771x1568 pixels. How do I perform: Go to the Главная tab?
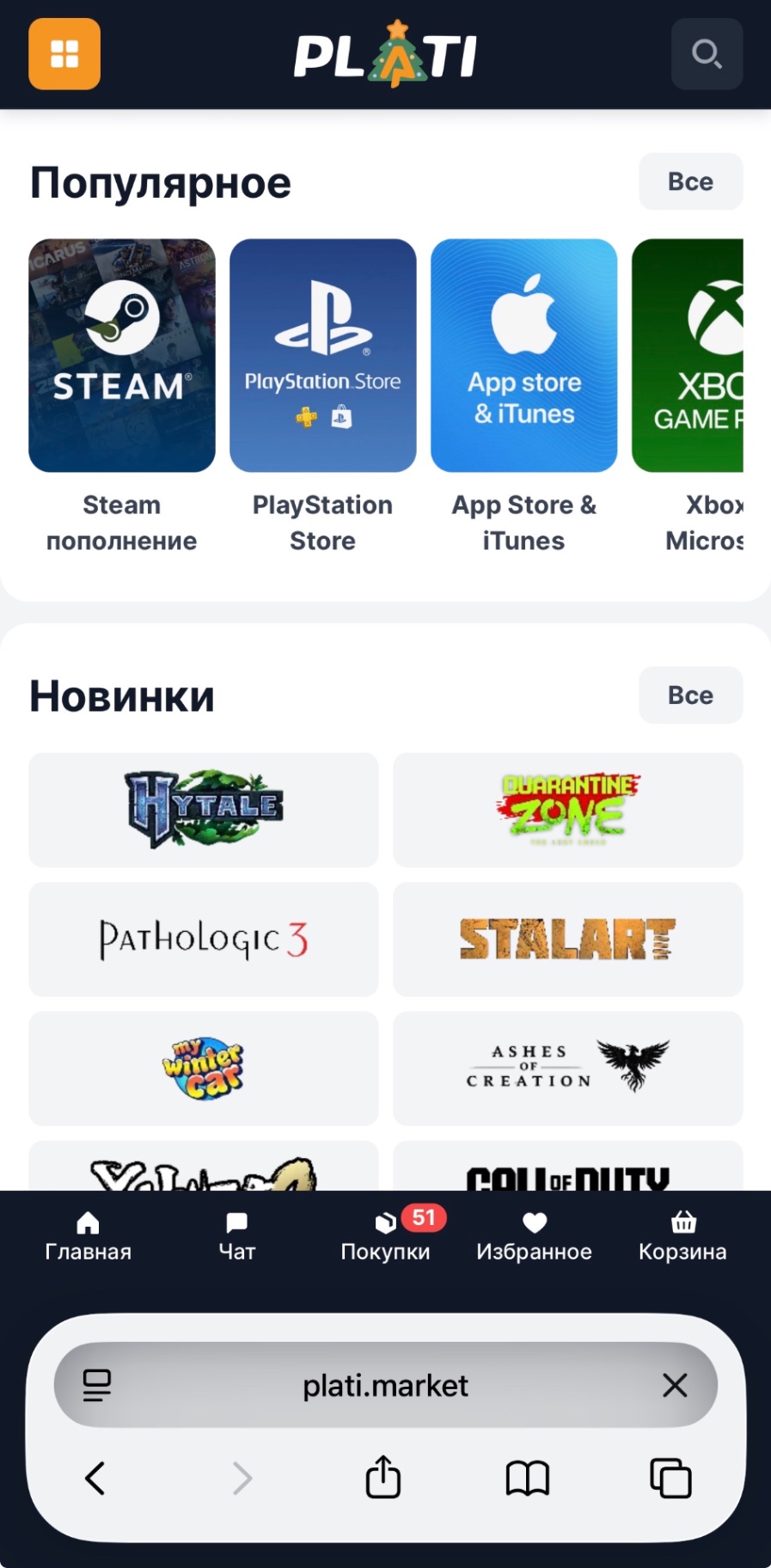[88, 1236]
